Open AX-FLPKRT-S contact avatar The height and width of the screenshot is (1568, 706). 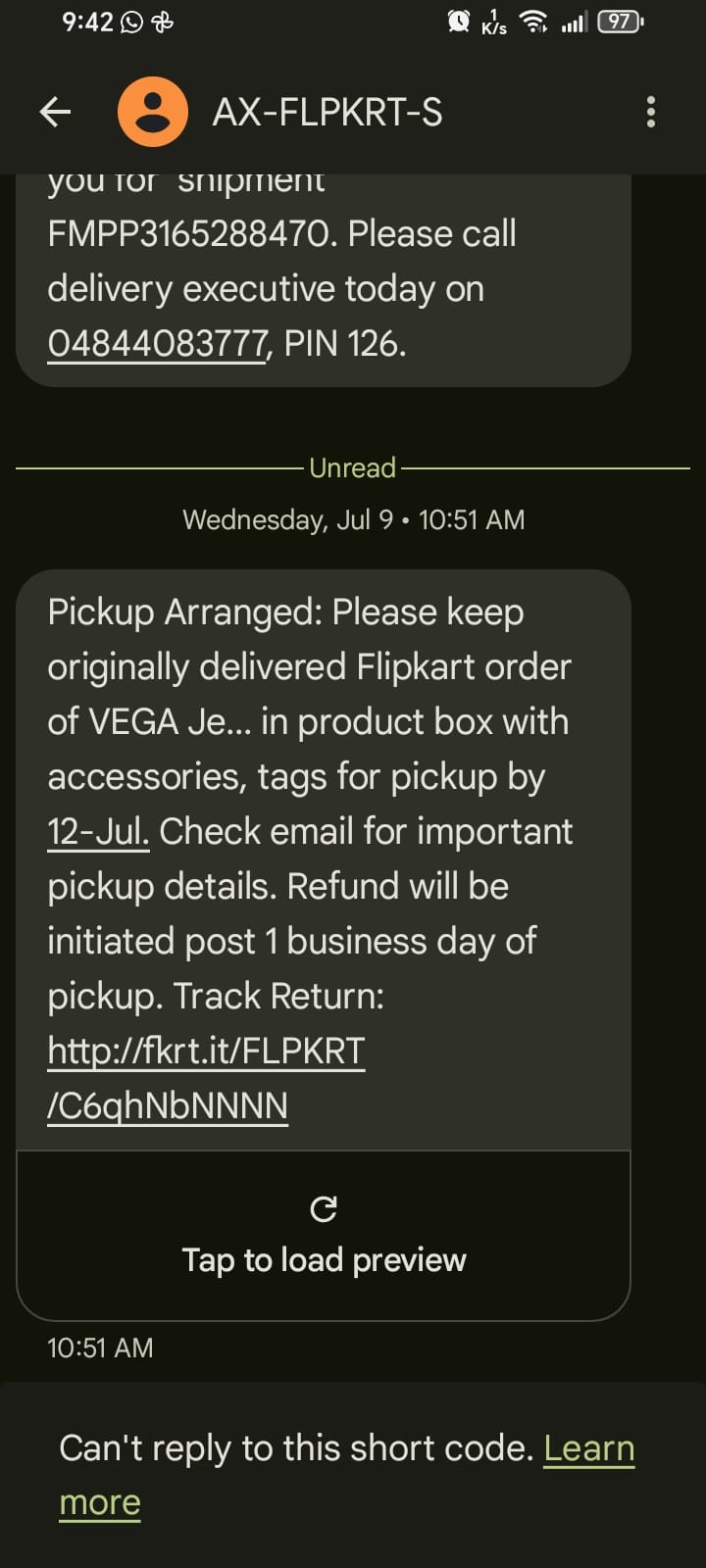(x=152, y=112)
